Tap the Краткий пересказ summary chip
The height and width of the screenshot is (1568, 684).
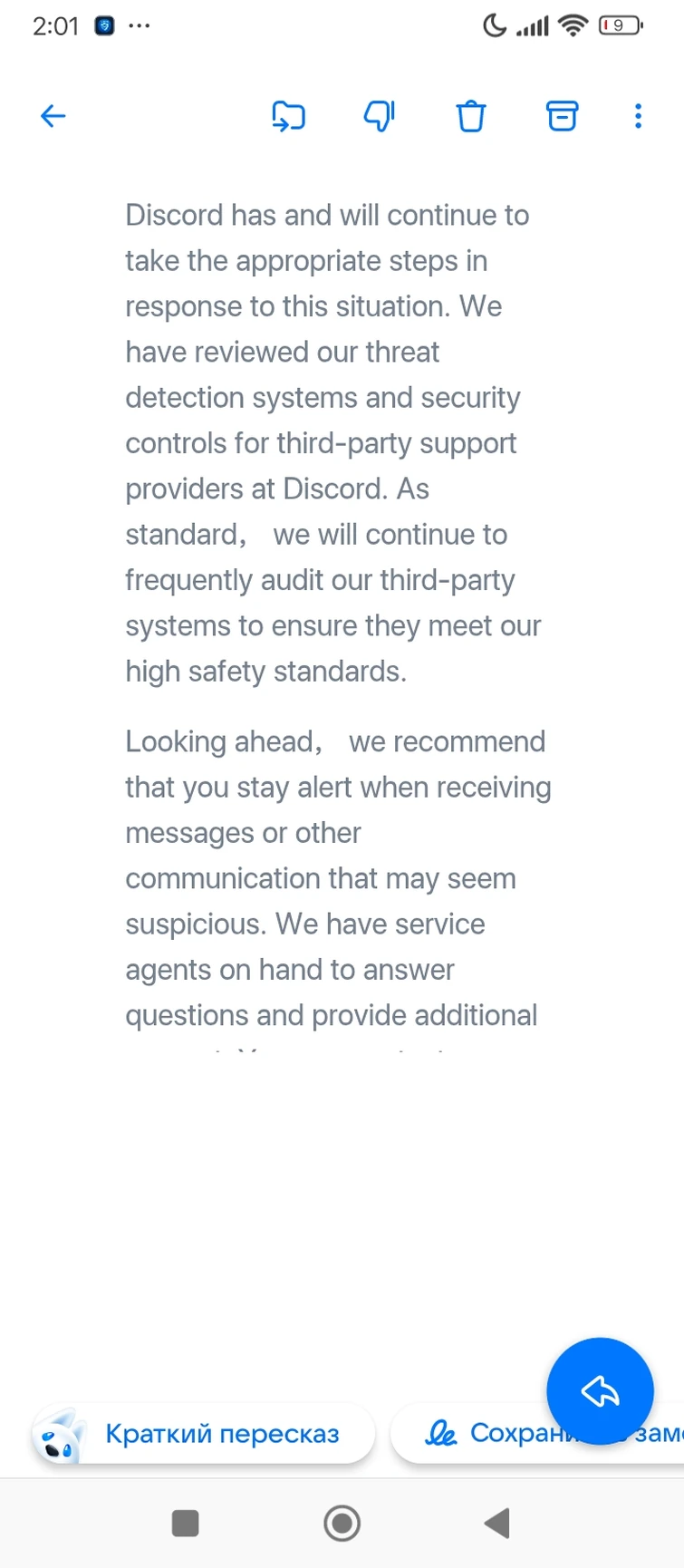[x=204, y=1434]
